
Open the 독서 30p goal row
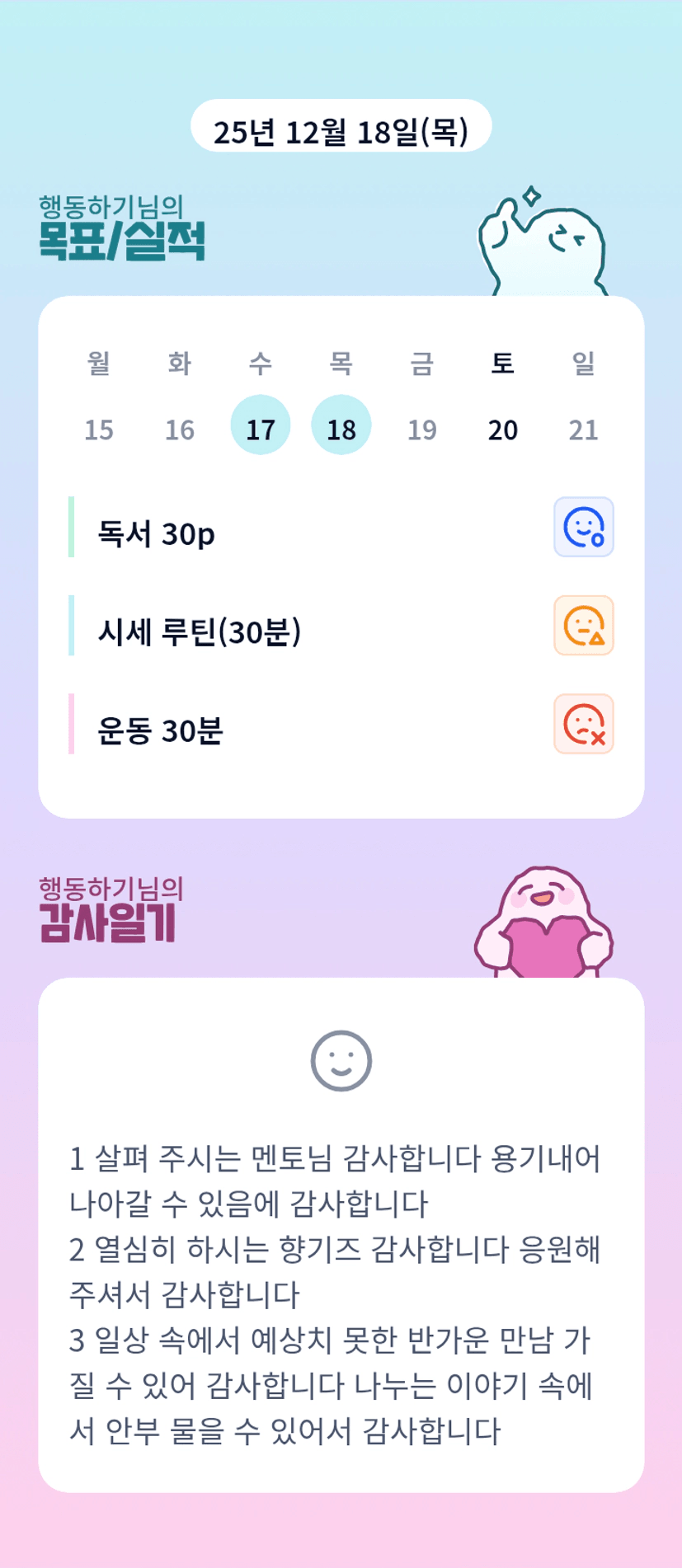pos(341,527)
